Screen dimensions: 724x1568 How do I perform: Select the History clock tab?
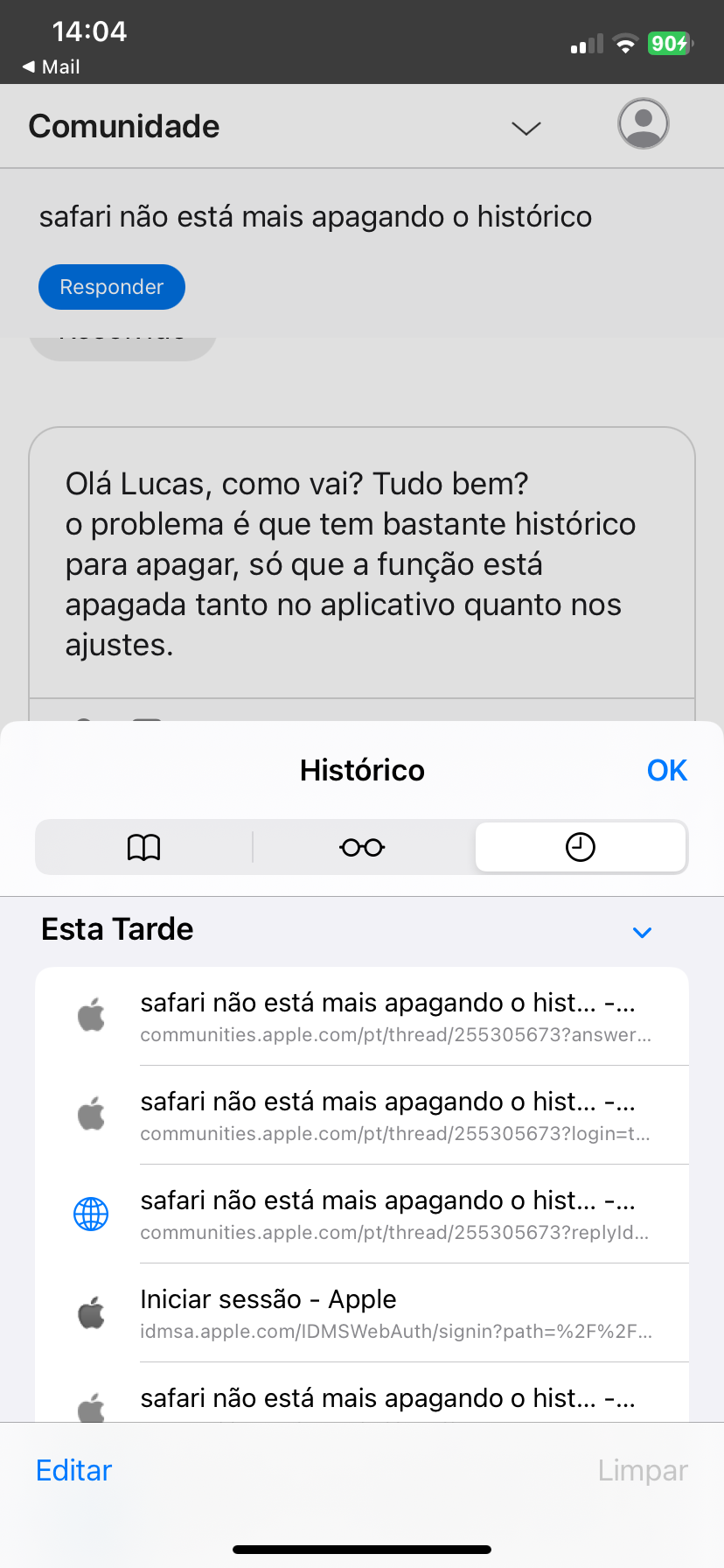pos(580,847)
